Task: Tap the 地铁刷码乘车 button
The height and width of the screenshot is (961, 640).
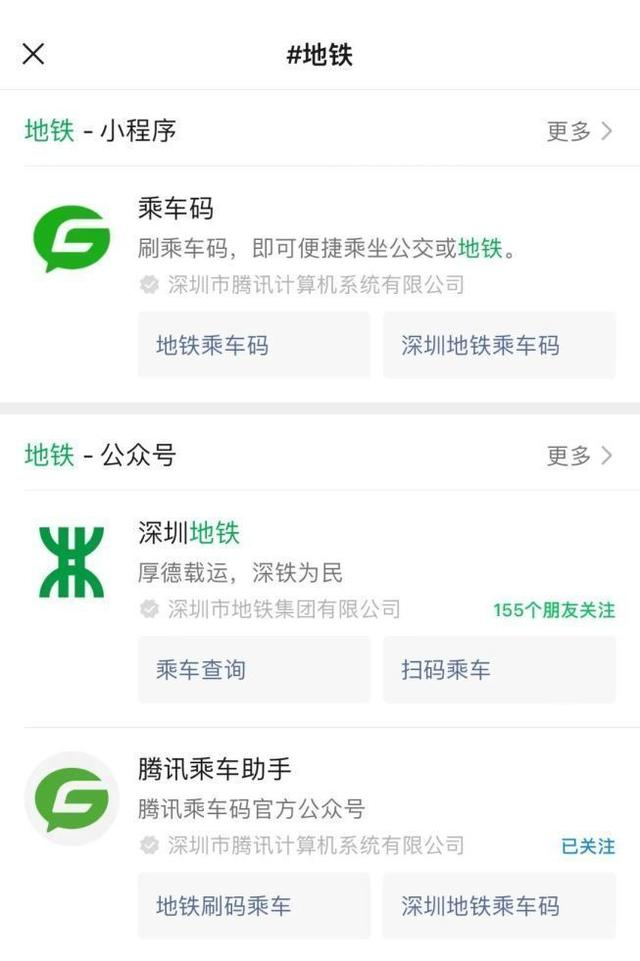Action: [253, 906]
